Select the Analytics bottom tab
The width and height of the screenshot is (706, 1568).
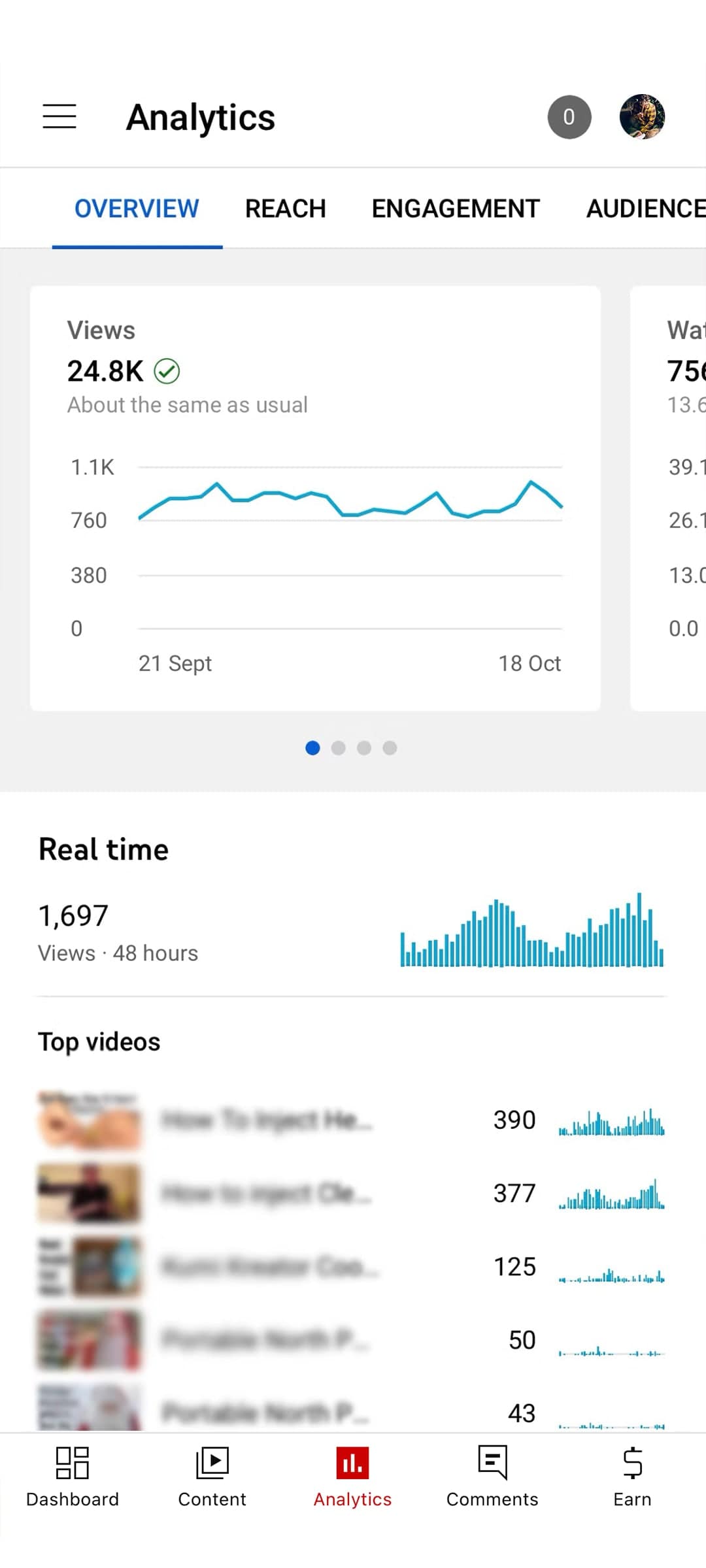pos(352,1477)
